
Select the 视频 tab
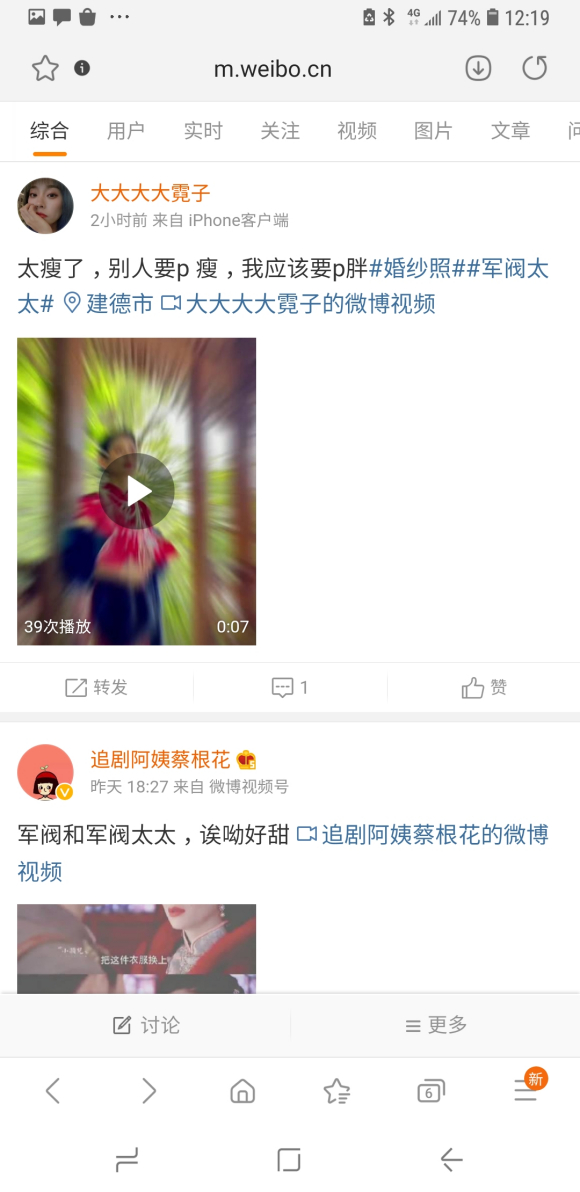pos(357,131)
